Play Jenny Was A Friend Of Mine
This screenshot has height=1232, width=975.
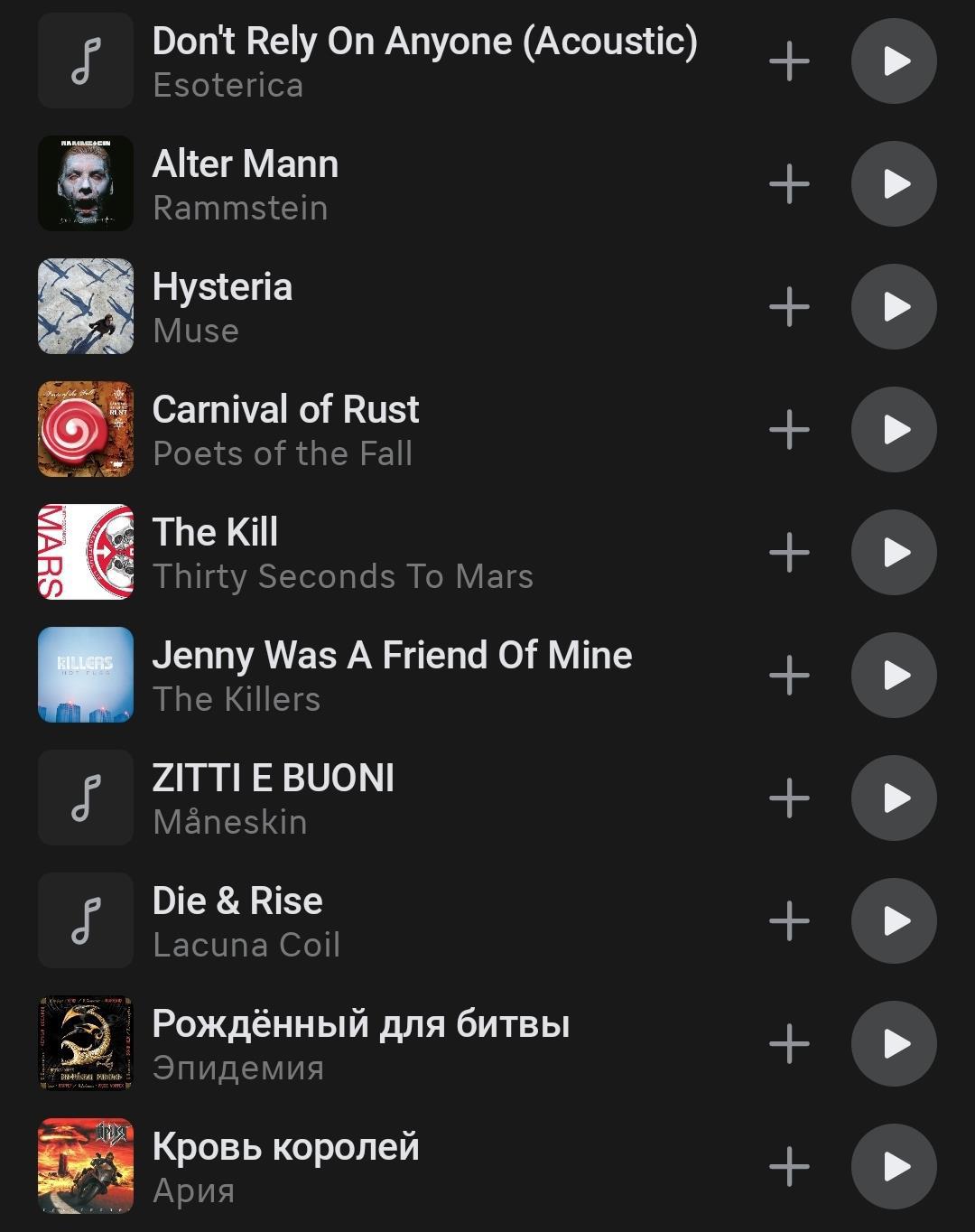click(894, 676)
